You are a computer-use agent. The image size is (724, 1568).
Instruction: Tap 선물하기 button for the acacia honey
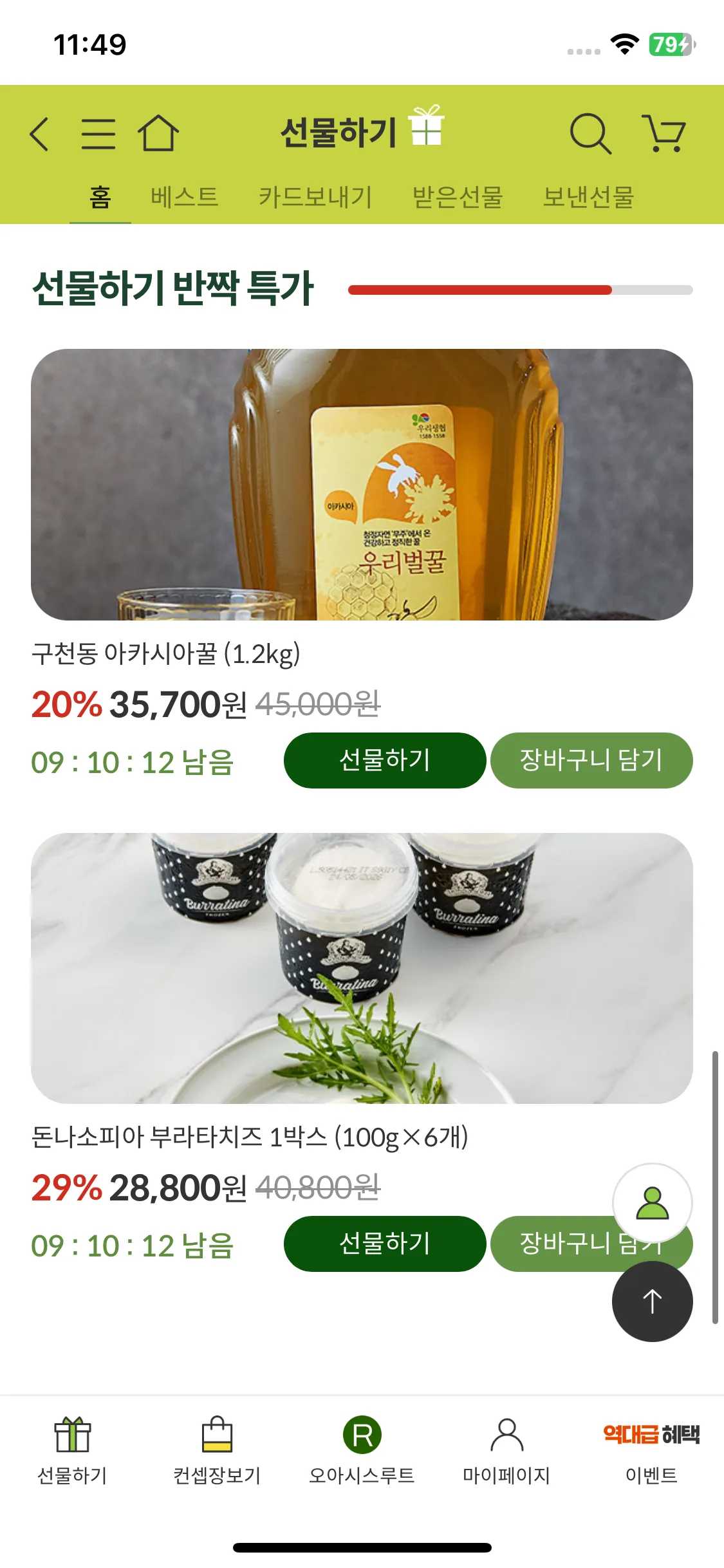384,761
